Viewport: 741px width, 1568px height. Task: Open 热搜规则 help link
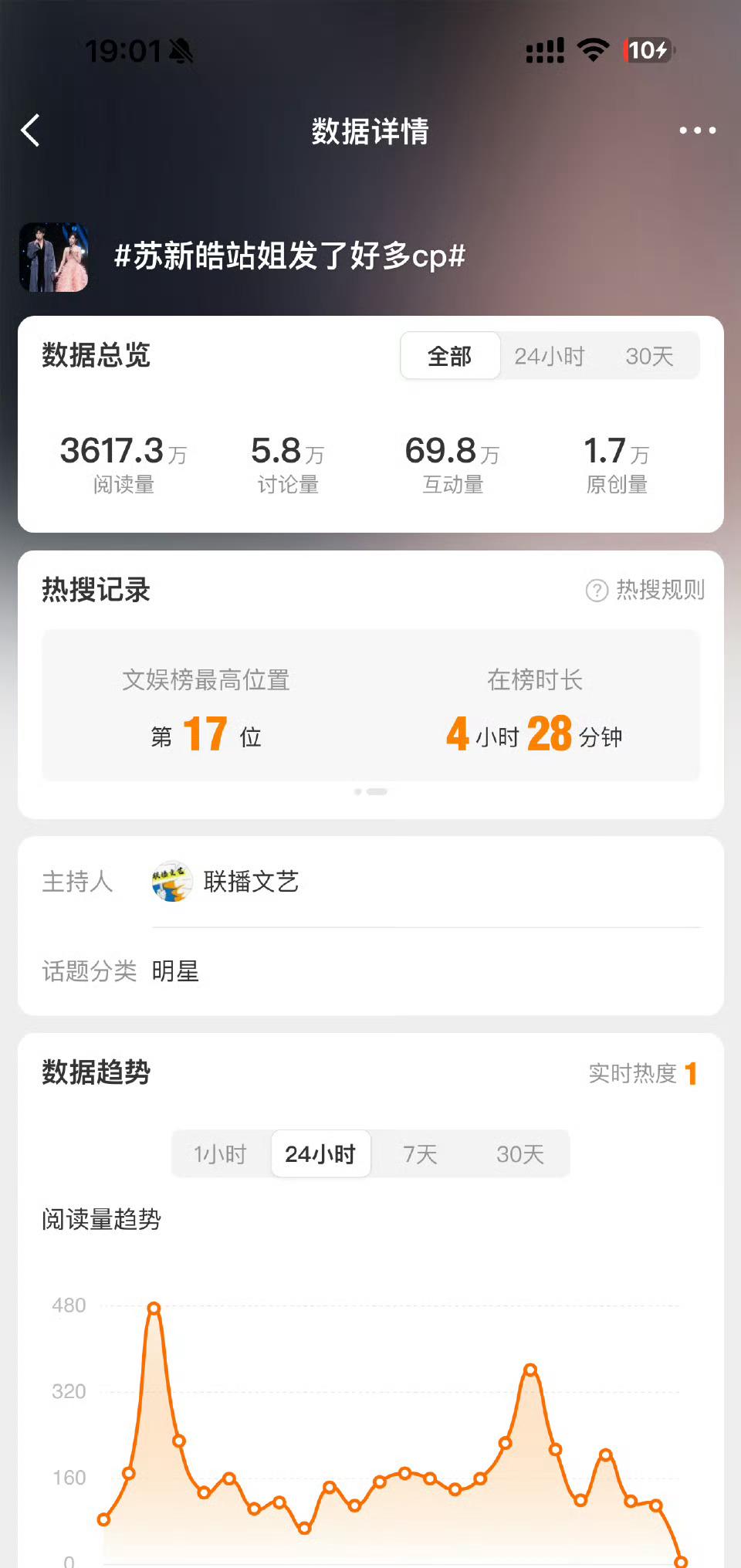645,590
